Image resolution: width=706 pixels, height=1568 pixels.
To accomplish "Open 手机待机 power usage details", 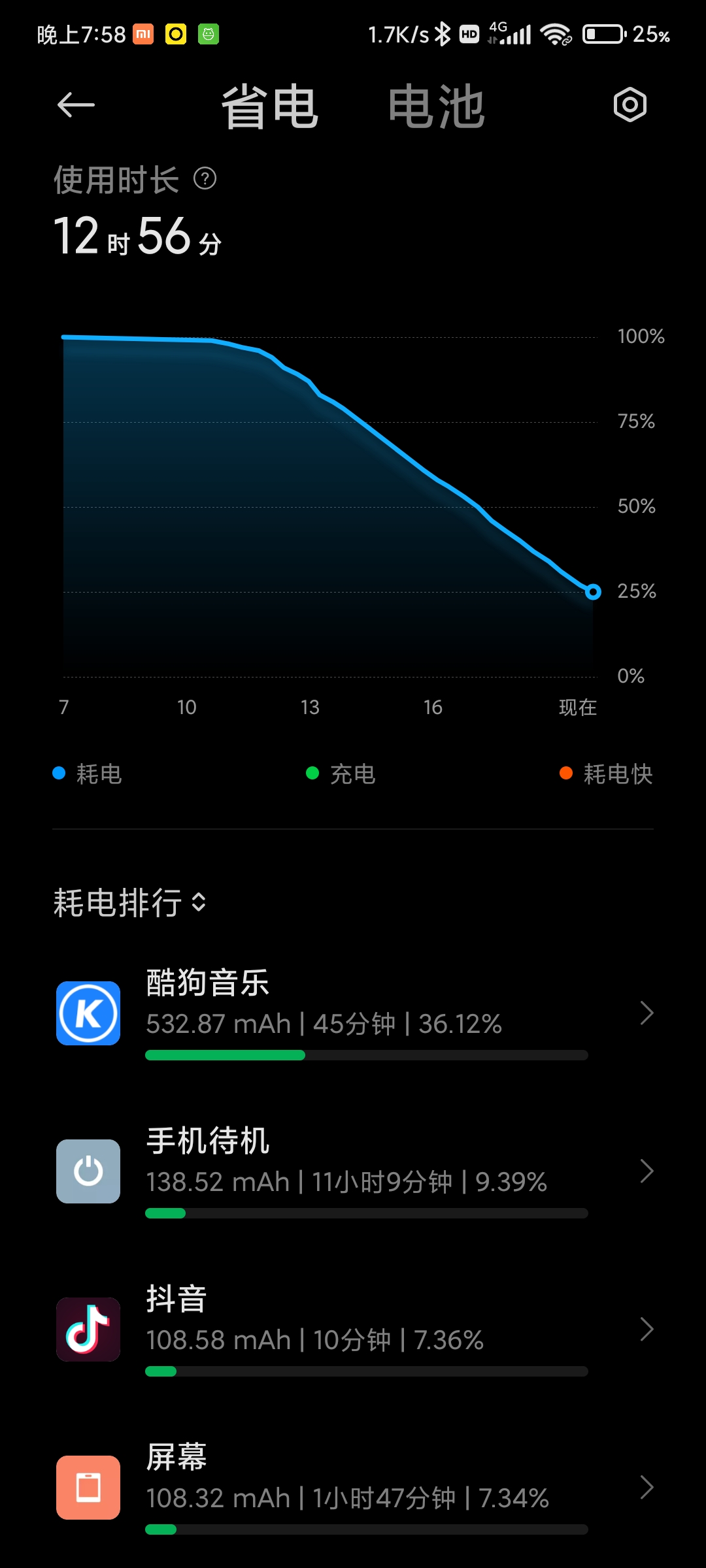I will click(353, 1171).
